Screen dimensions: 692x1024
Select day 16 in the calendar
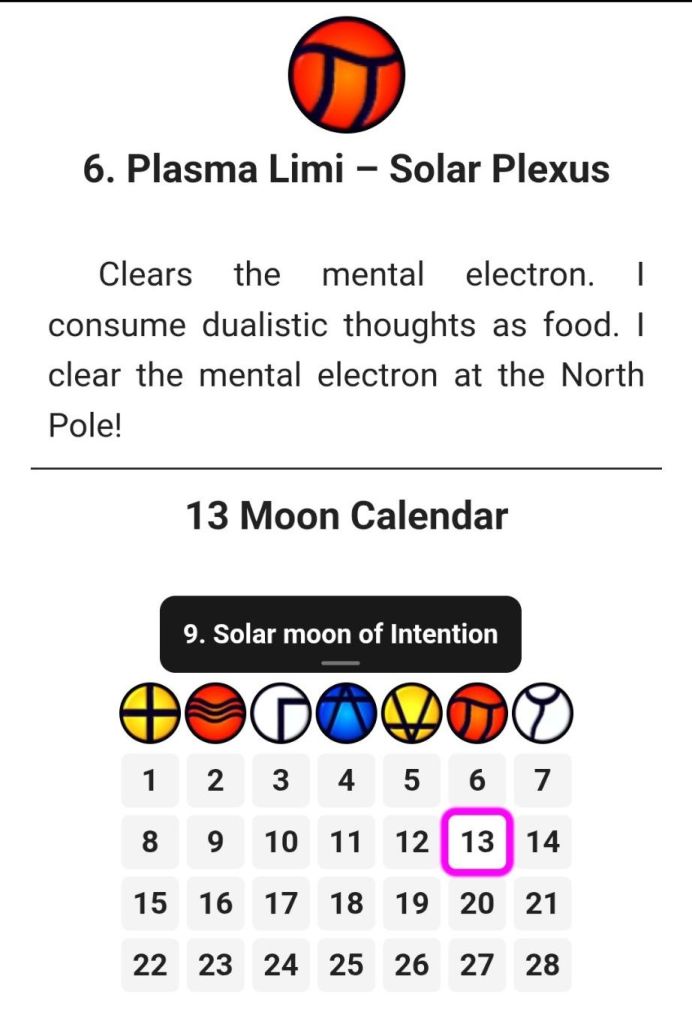point(216,904)
